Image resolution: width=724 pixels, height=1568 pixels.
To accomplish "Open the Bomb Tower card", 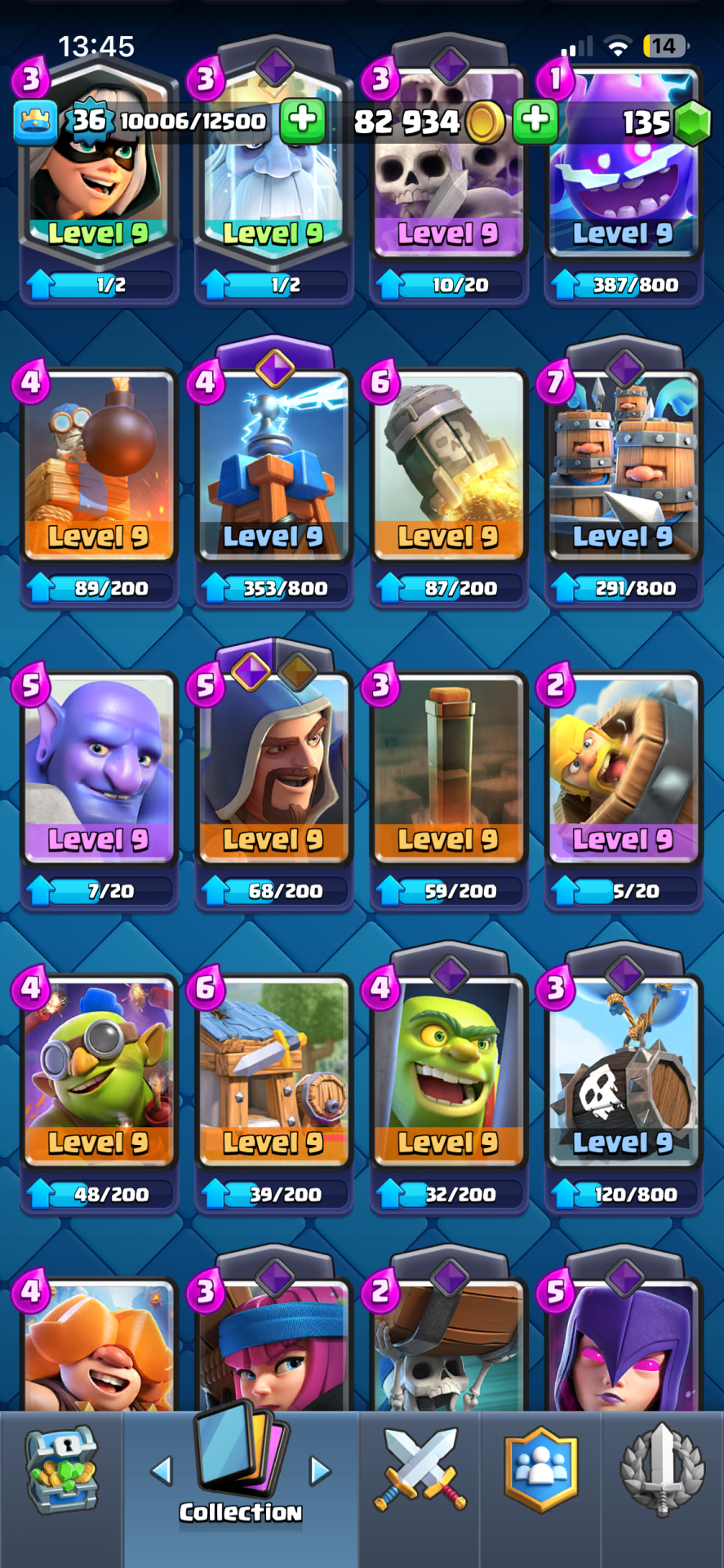I will (x=98, y=465).
